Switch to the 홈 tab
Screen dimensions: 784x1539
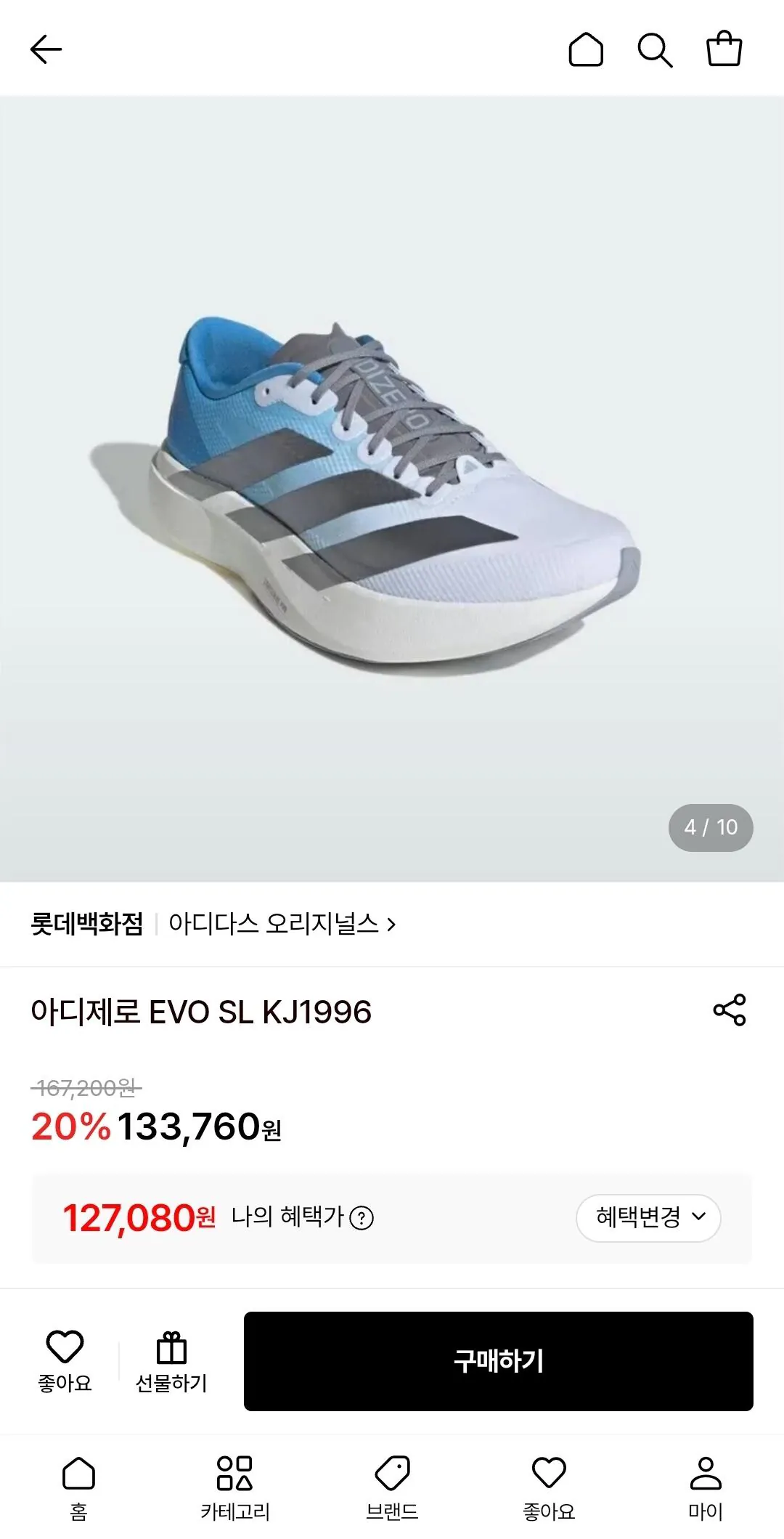pos(78,1488)
